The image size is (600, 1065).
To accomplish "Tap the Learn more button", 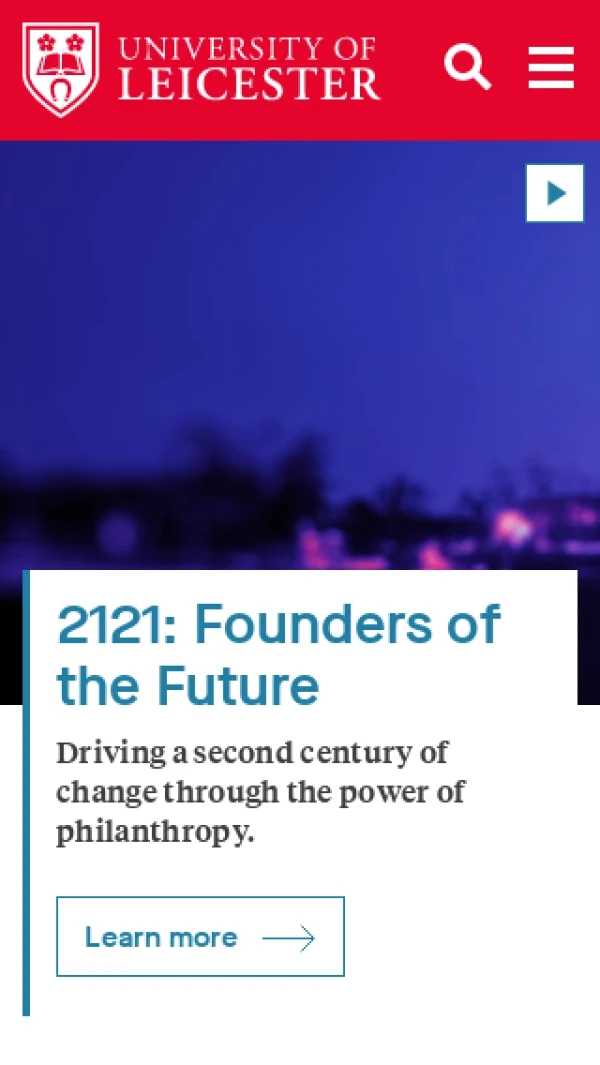I will click(200, 936).
